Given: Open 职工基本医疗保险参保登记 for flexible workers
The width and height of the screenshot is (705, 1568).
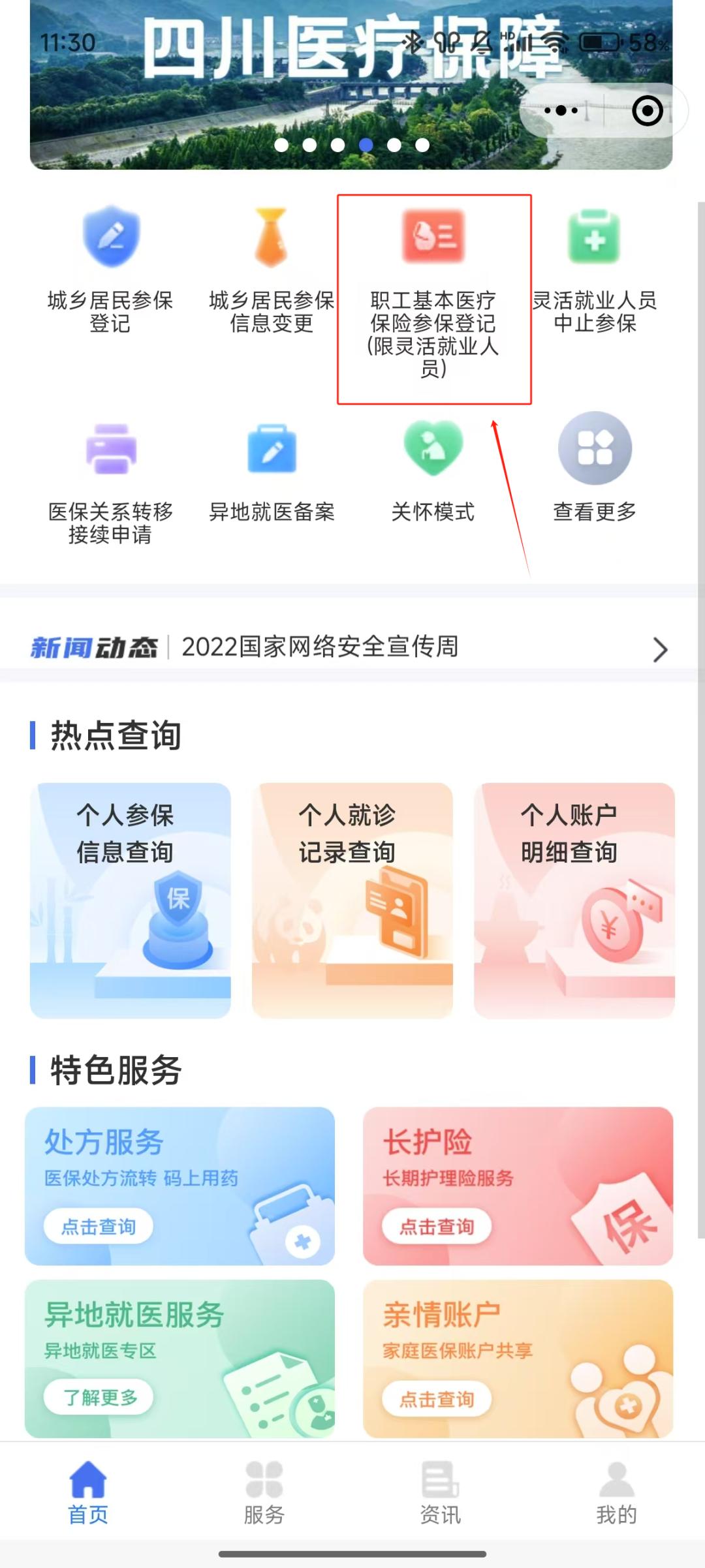Looking at the screenshot, I should (x=433, y=294).
